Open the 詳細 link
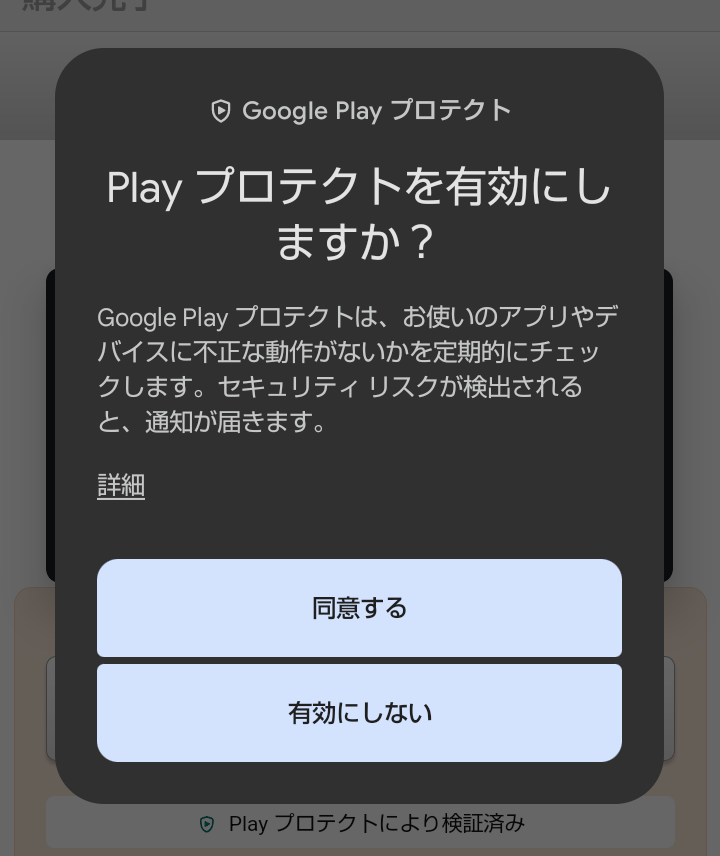 point(121,487)
